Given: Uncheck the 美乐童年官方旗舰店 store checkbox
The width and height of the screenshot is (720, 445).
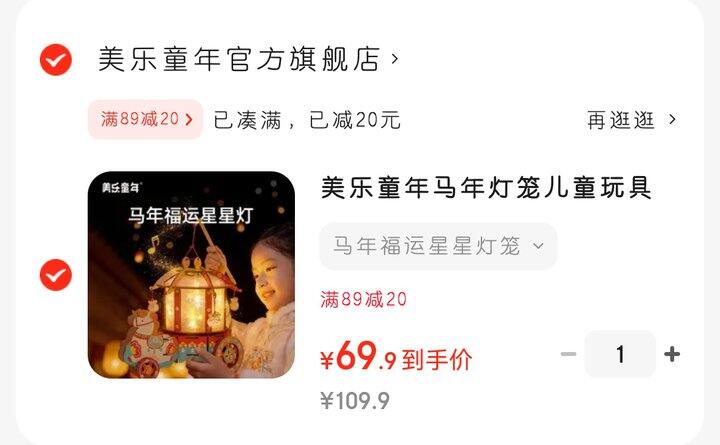Looking at the screenshot, I should pyautogui.click(x=56, y=60).
